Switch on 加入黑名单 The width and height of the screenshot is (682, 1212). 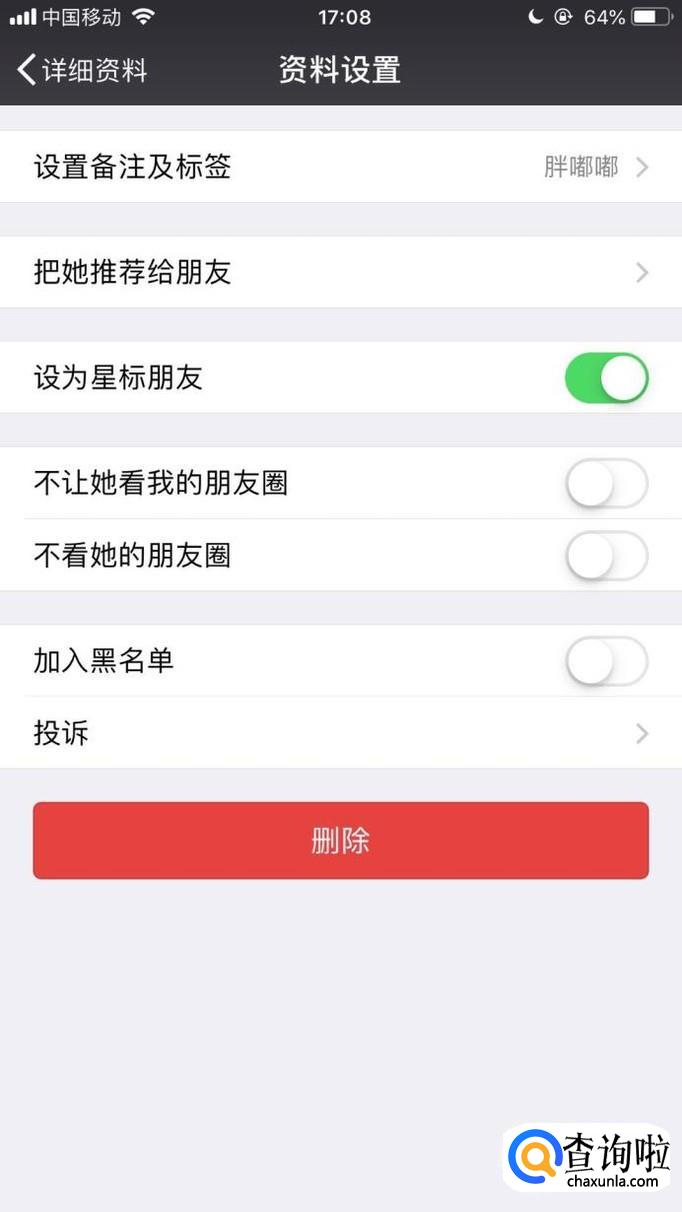click(x=606, y=661)
